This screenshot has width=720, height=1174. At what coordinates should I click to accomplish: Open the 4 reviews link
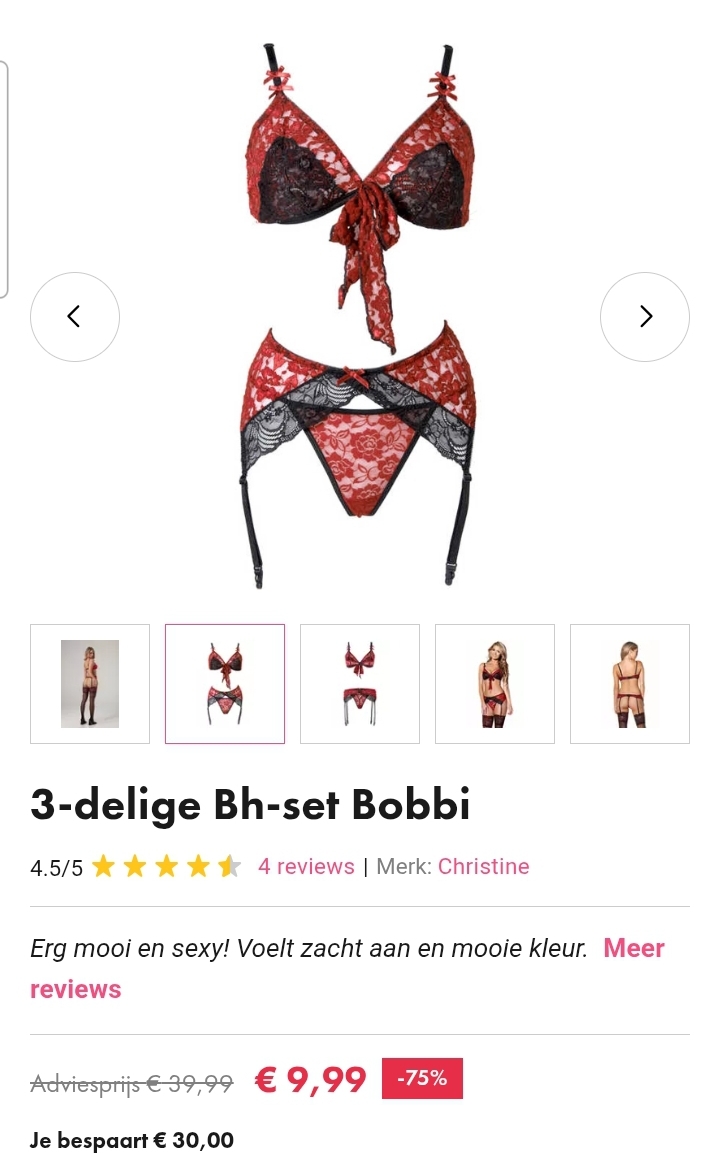click(306, 866)
